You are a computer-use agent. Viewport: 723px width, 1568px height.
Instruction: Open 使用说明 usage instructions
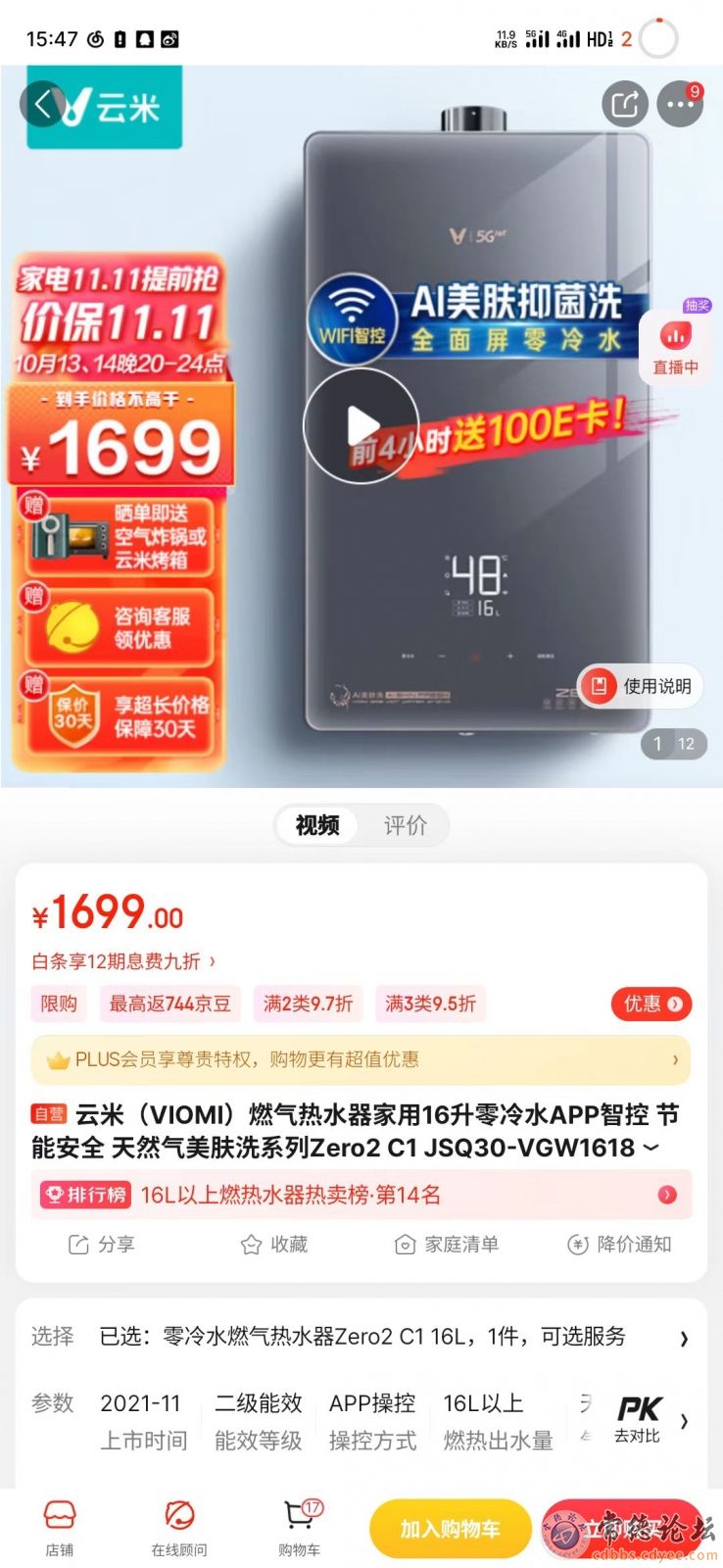tap(642, 686)
